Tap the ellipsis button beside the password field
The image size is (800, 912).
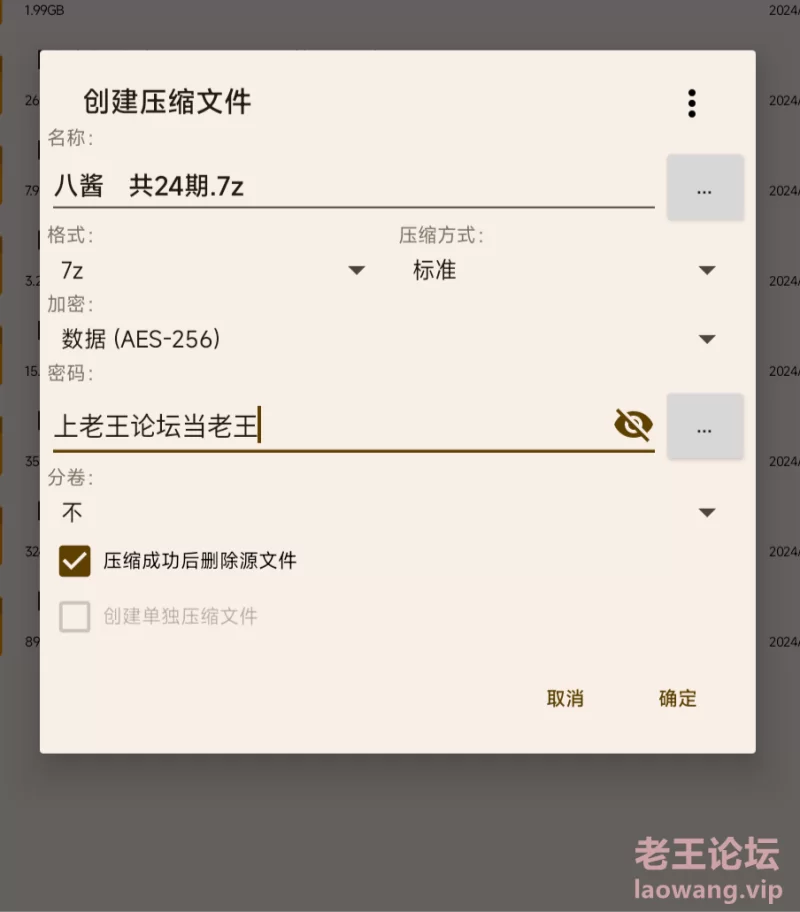click(704, 427)
